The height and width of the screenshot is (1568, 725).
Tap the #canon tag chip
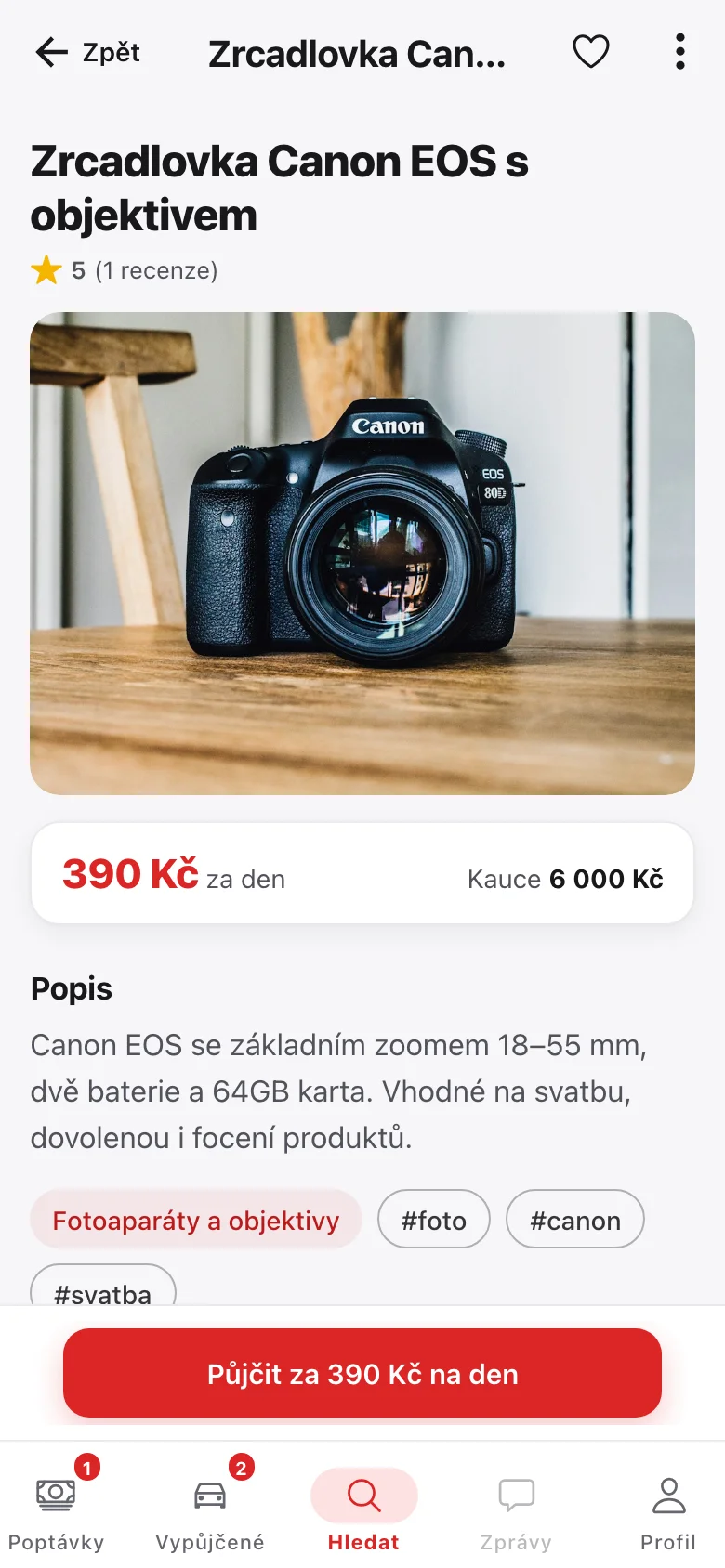(x=575, y=1220)
